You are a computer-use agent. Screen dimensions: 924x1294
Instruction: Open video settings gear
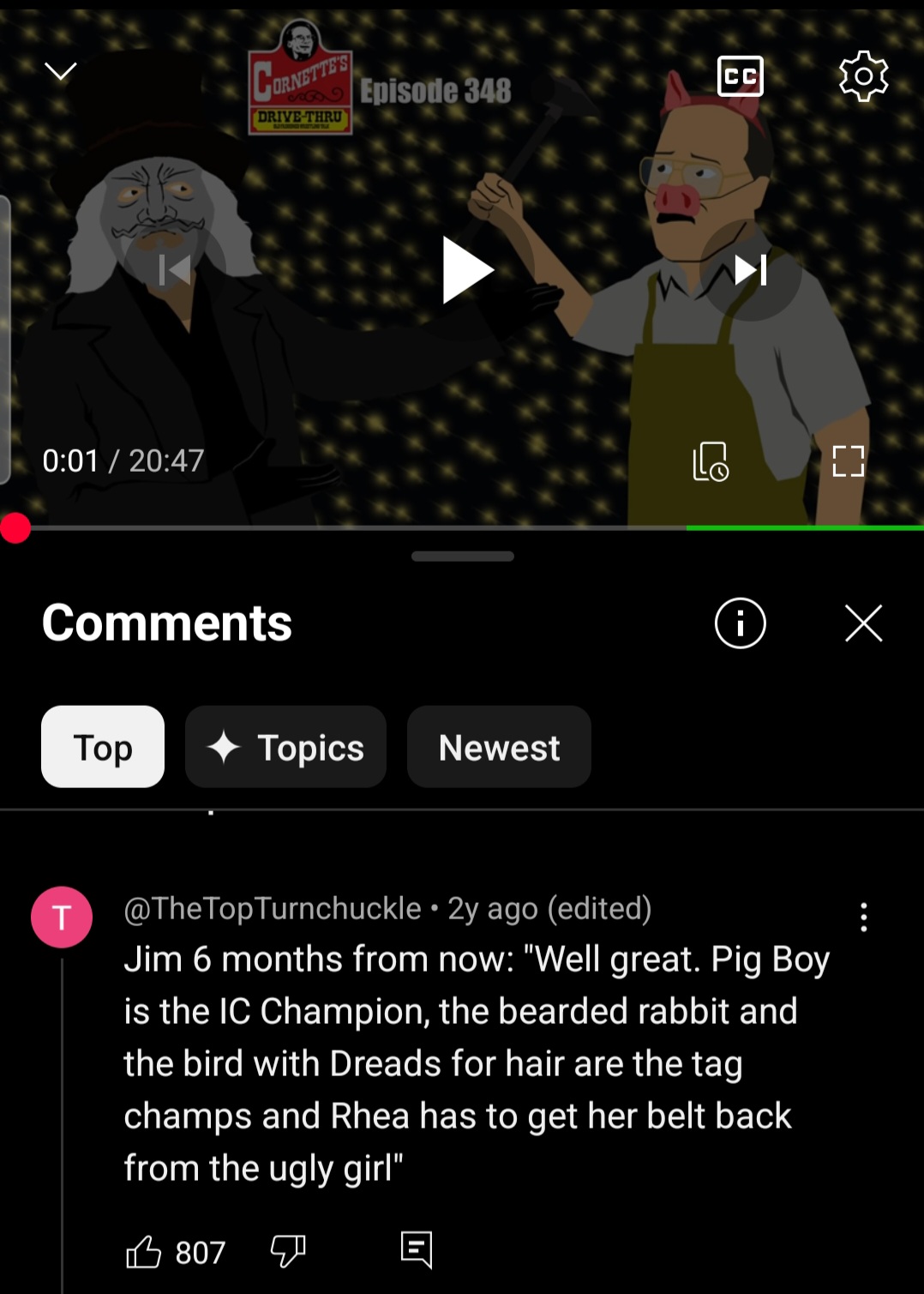click(863, 76)
